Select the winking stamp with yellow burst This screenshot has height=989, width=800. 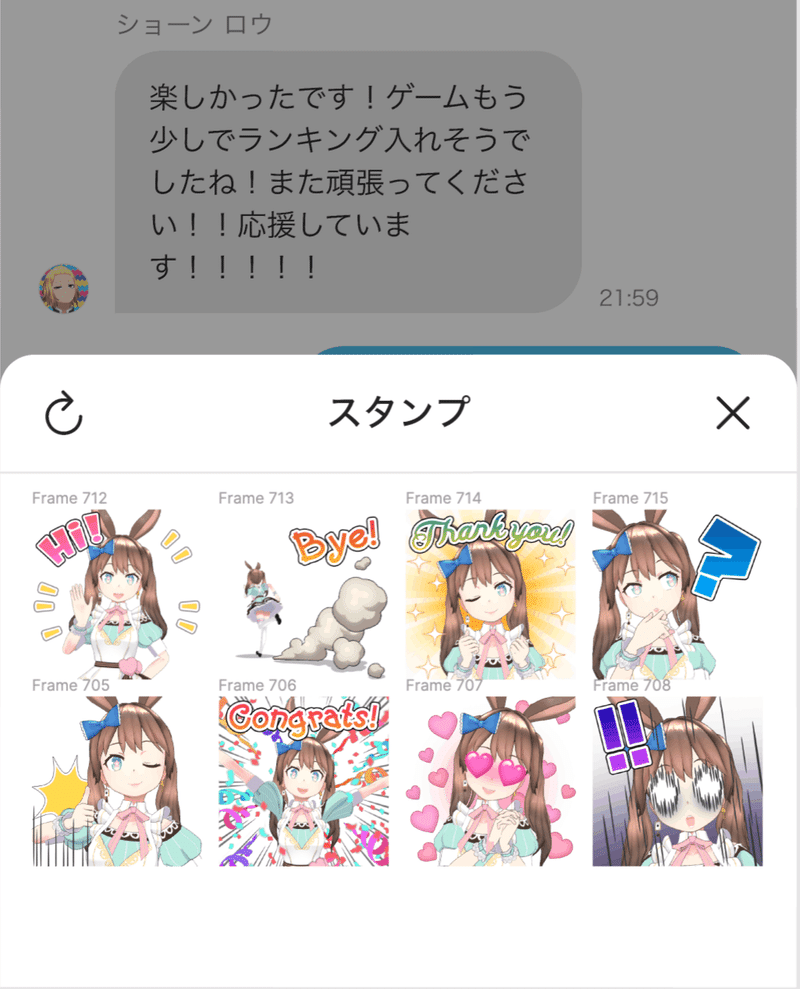117,781
